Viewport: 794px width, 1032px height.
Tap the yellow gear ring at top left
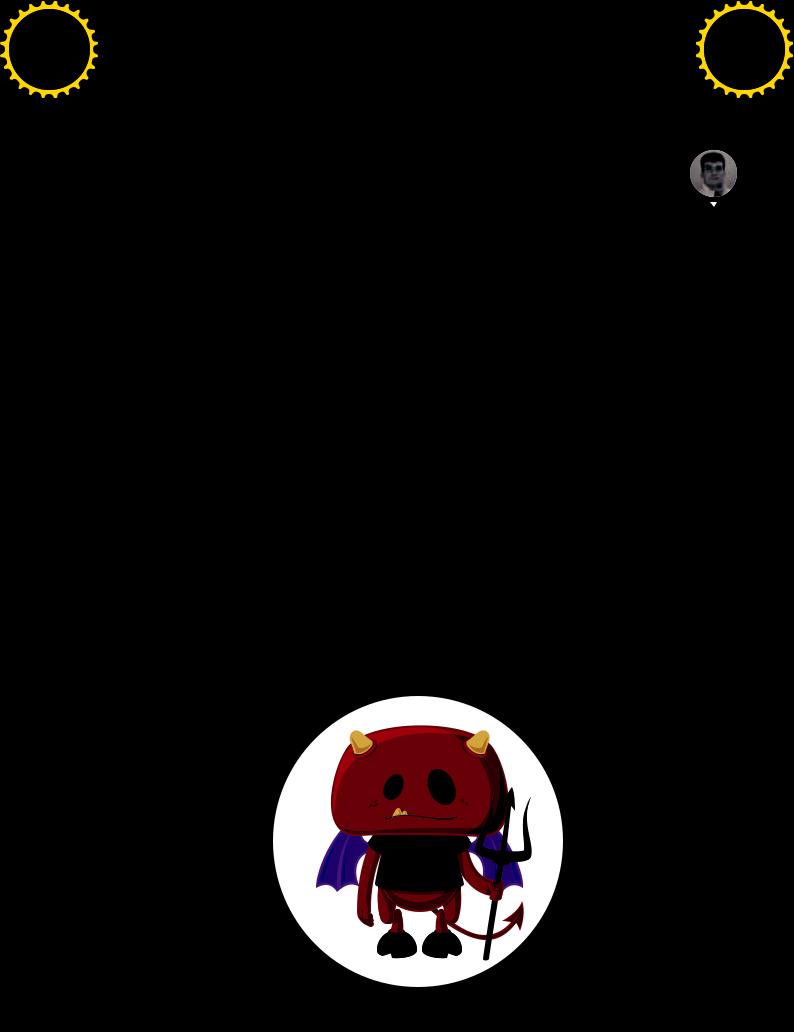(x=48, y=49)
